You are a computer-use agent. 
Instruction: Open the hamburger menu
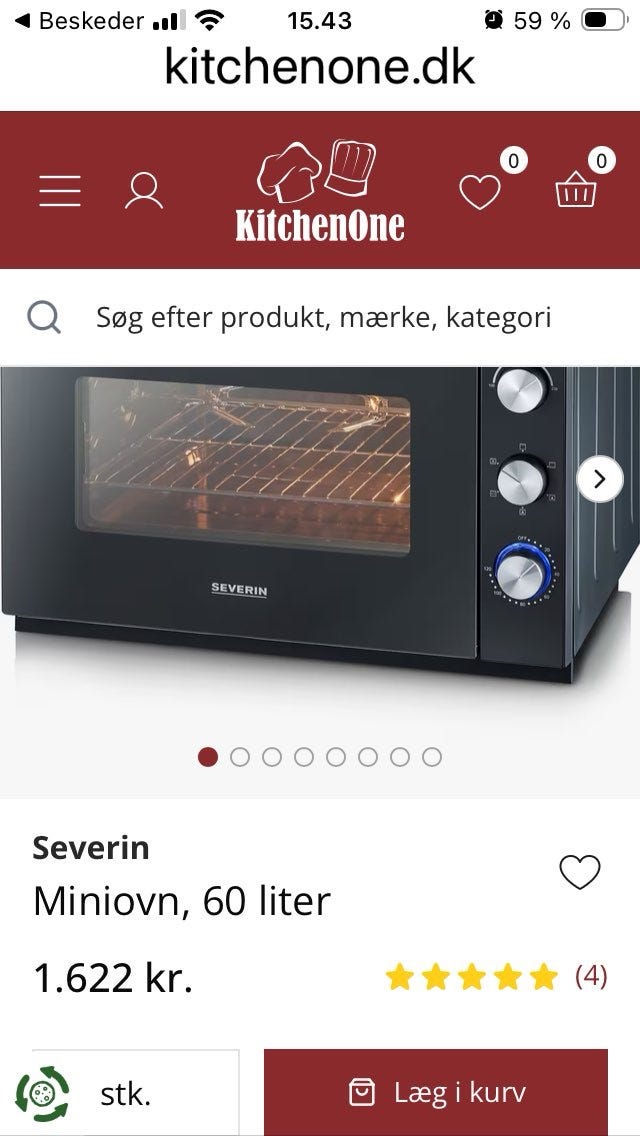[60, 189]
